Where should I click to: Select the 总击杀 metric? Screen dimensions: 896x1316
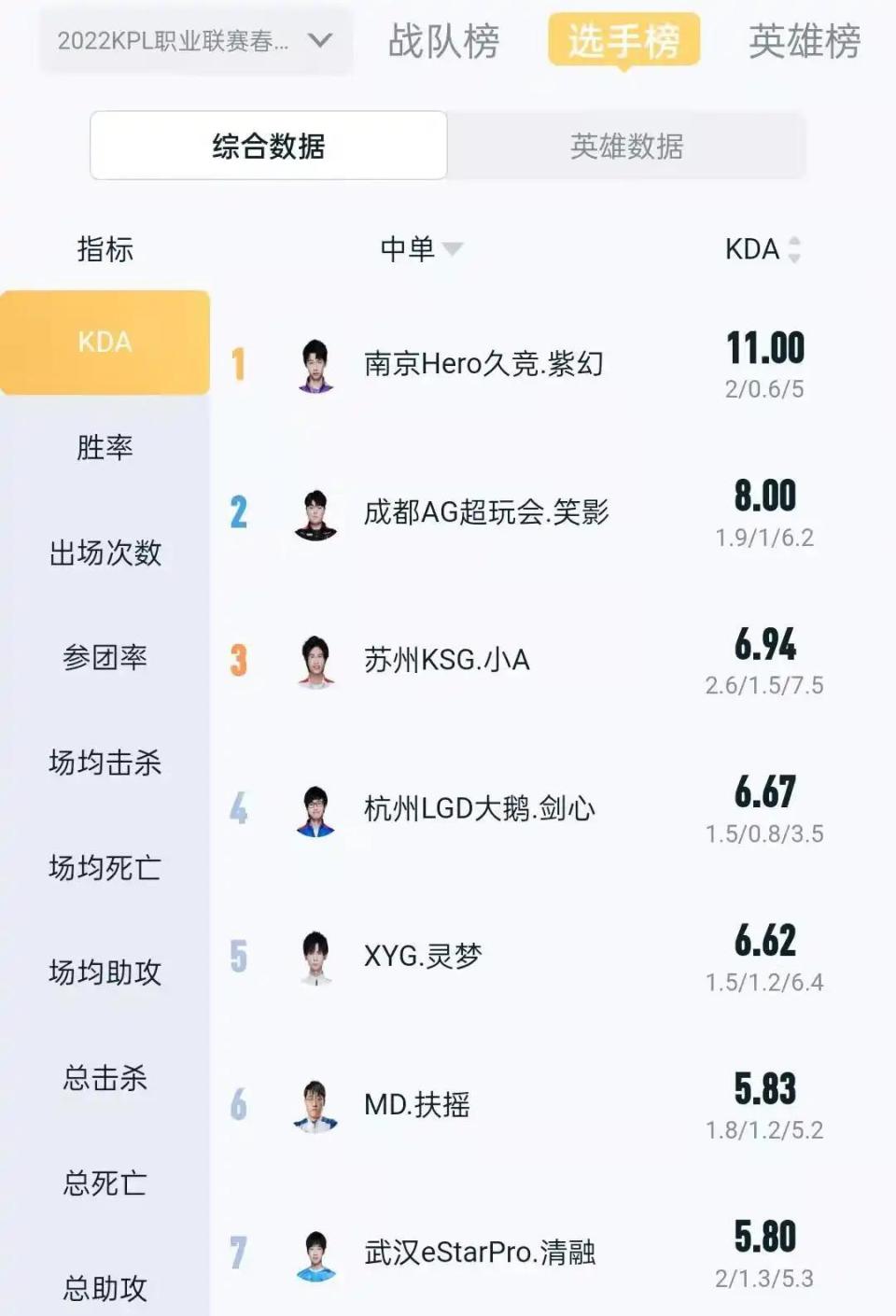pyautogui.click(x=105, y=1079)
